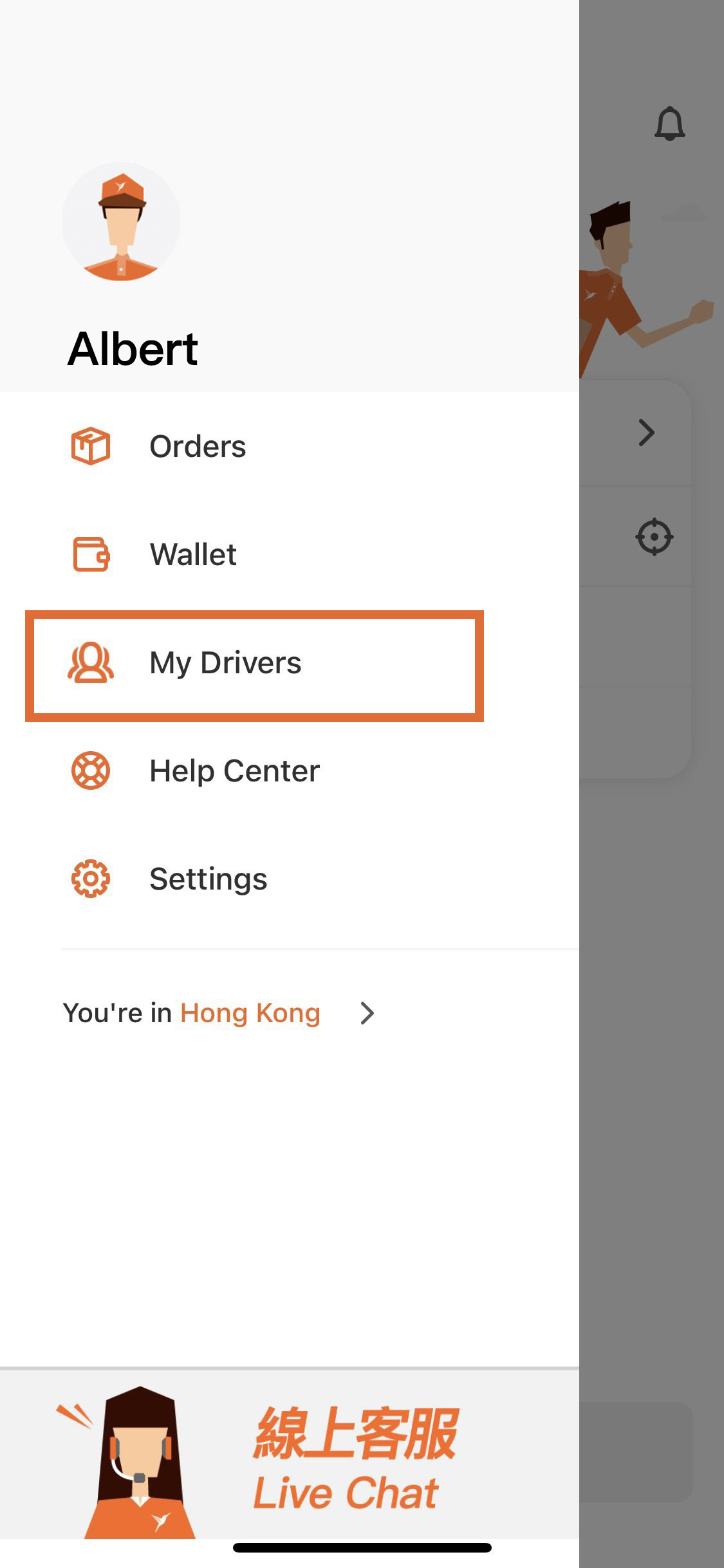
Task: Open the Help Center lifebuoy icon
Action: (x=91, y=770)
